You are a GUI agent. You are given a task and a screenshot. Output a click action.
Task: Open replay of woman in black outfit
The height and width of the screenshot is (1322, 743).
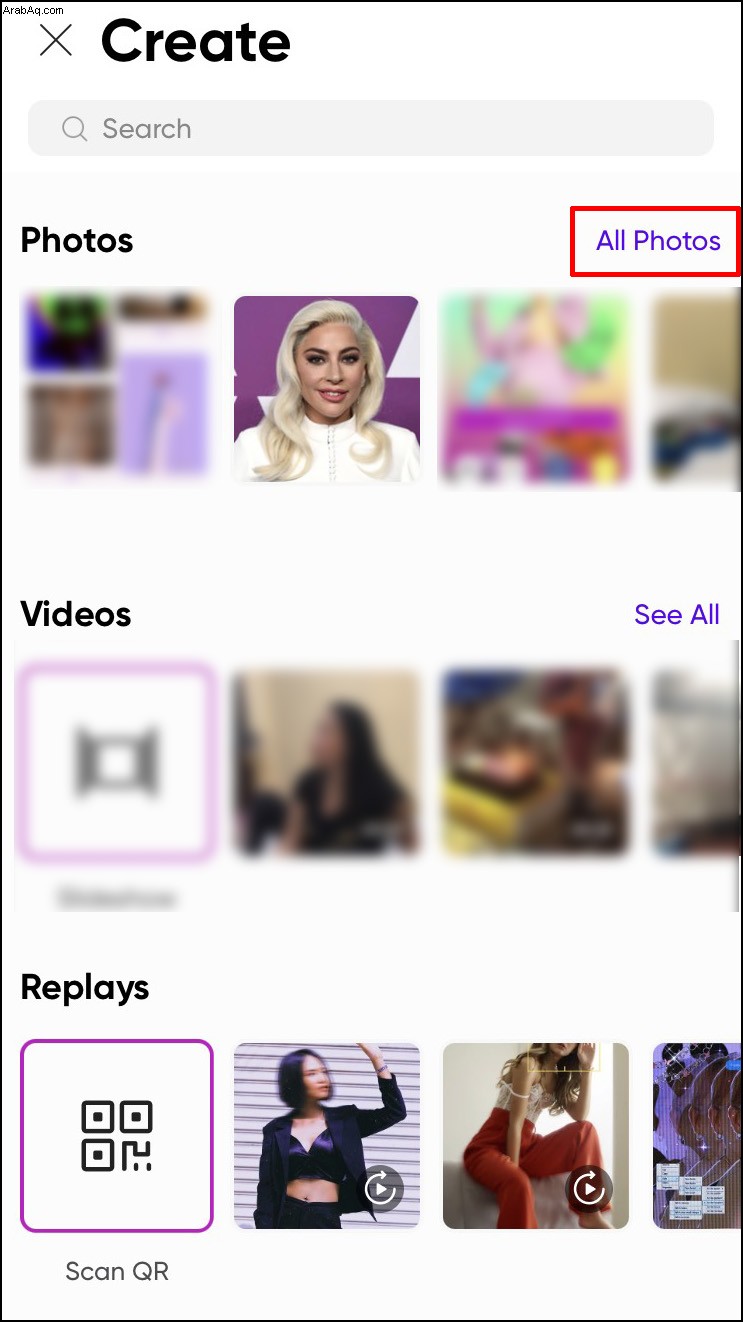point(327,1136)
